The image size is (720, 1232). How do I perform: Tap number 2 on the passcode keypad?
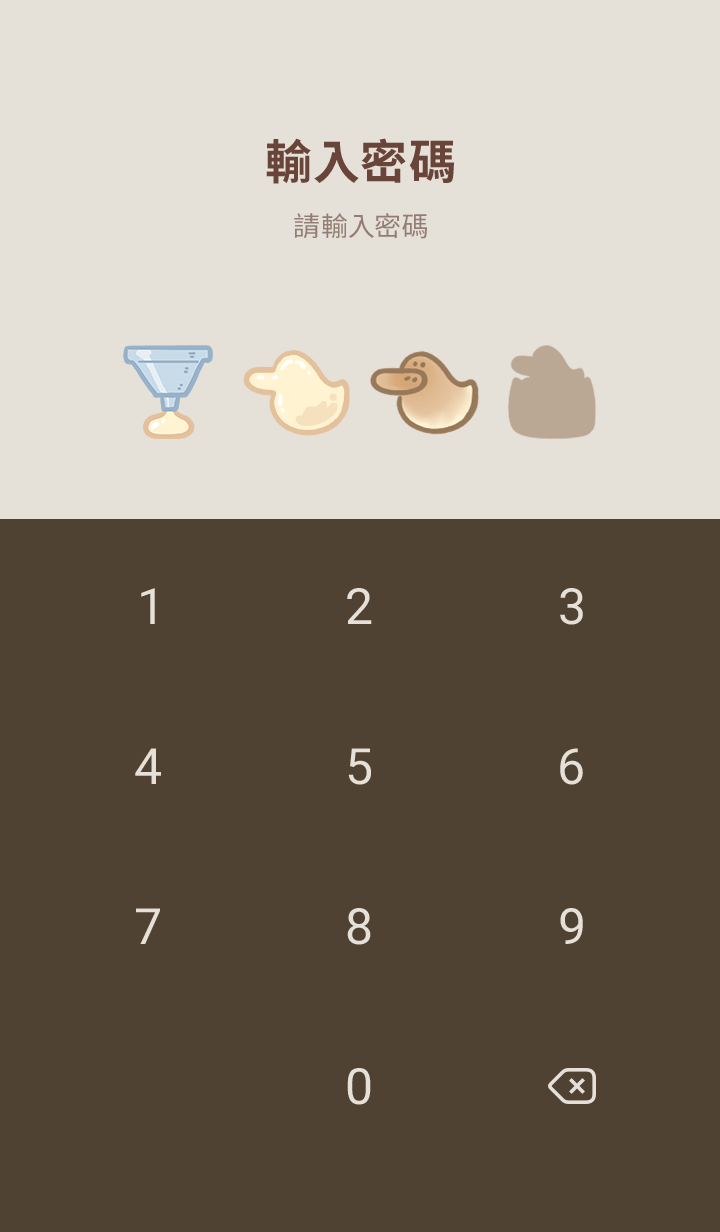coord(359,607)
